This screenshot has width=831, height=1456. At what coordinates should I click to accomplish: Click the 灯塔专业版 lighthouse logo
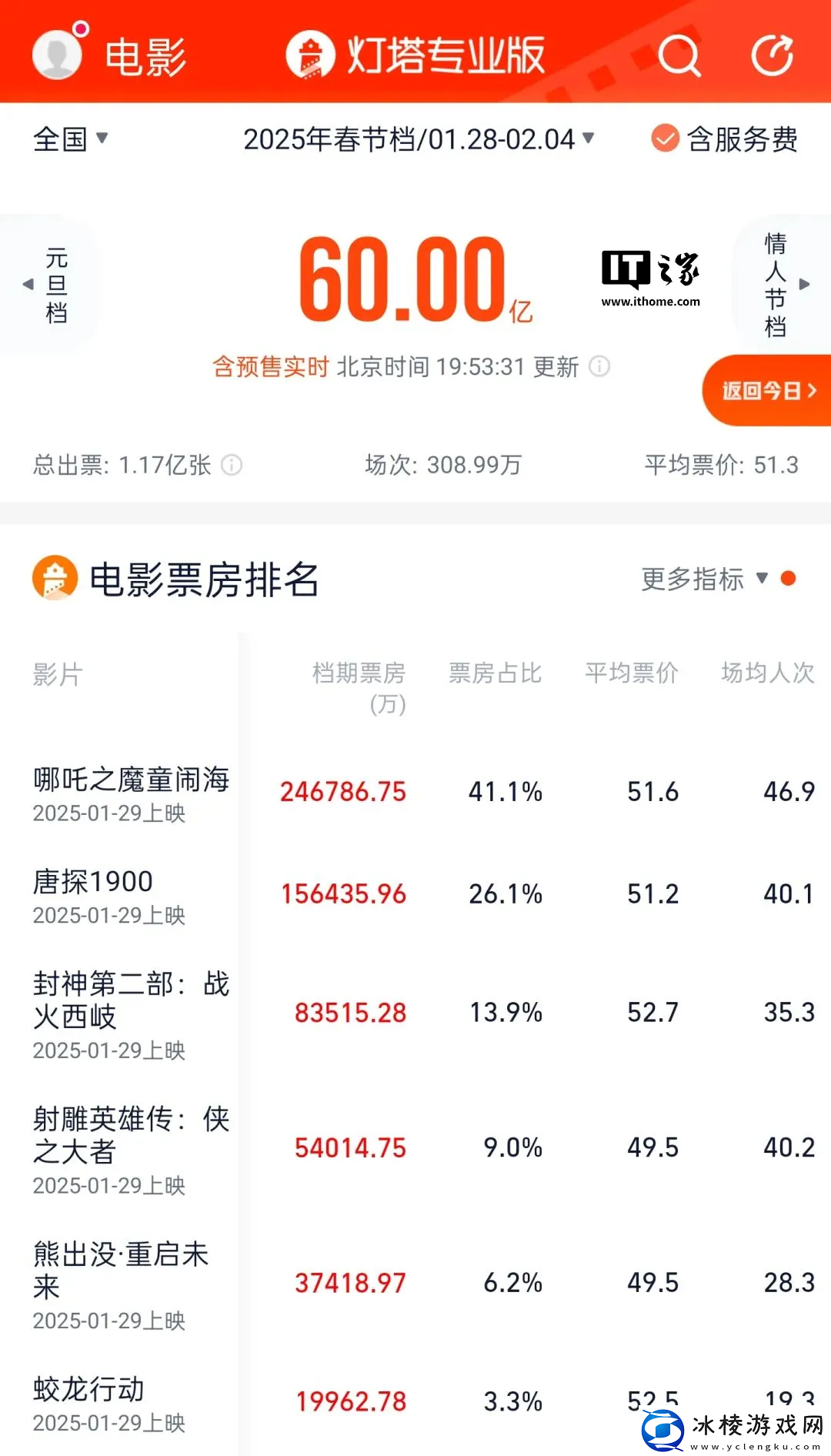pos(311,55)
